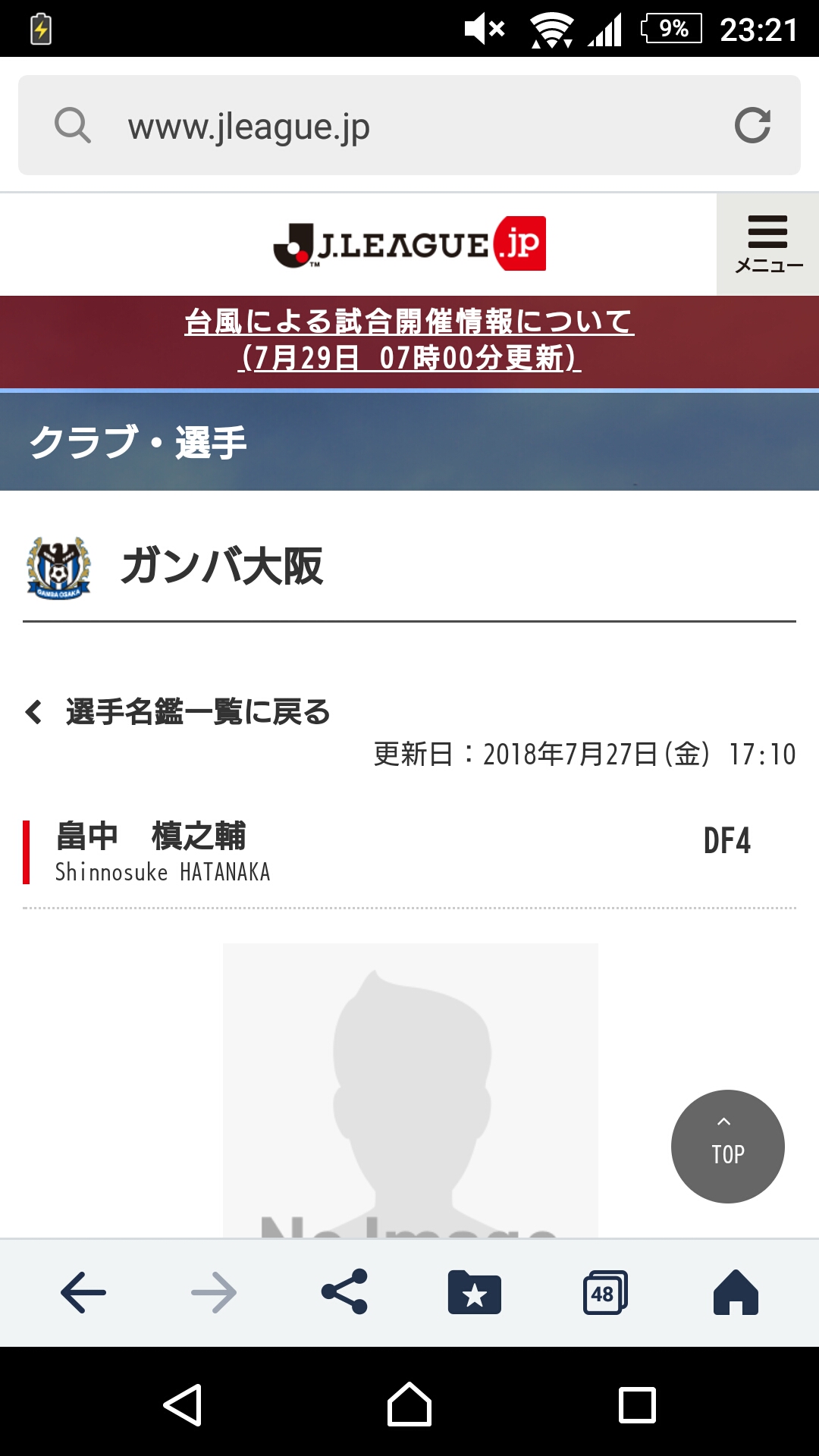Jump to the top with the TOP button

click(727, 1146)
